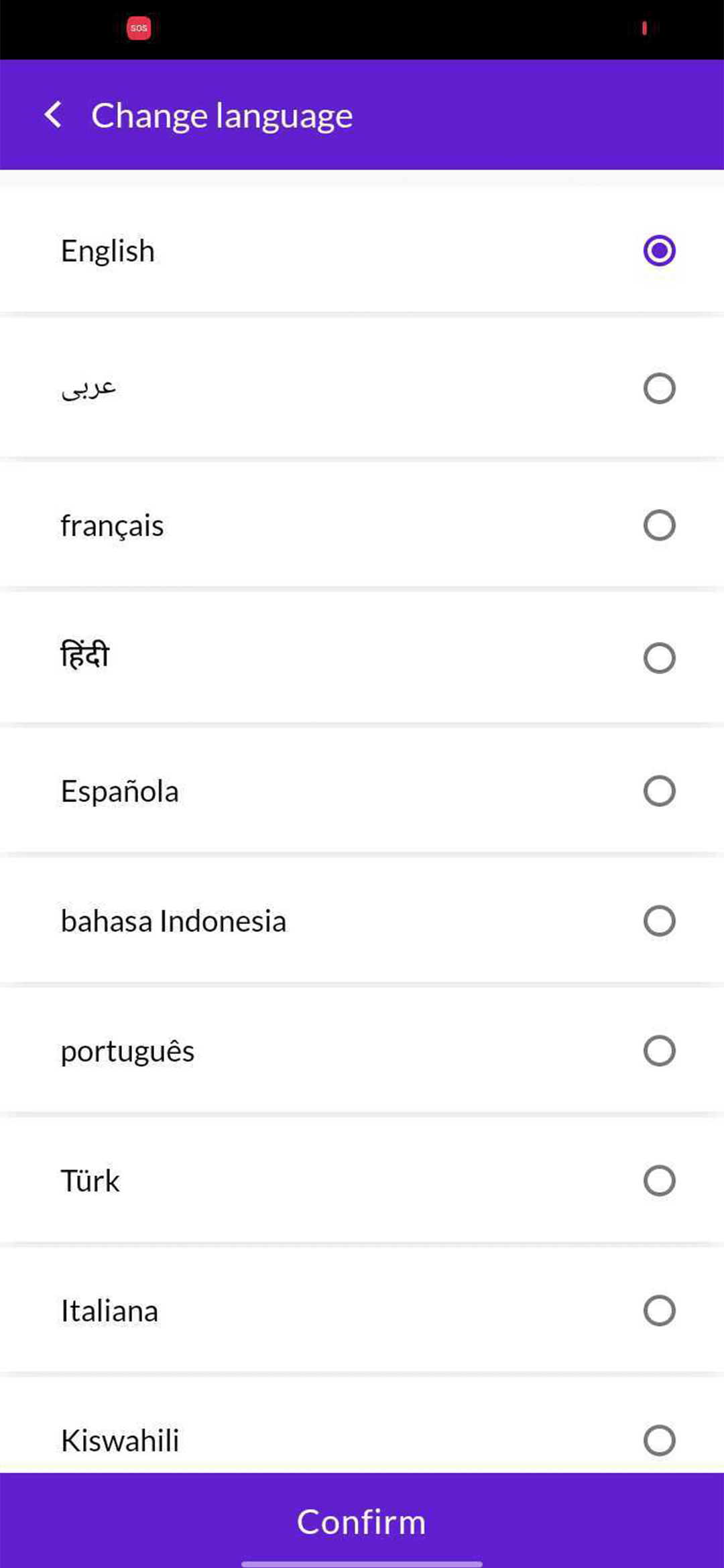Tap the SOS status icon
Screen dimensions: 724x1568
tap(139, 27)
